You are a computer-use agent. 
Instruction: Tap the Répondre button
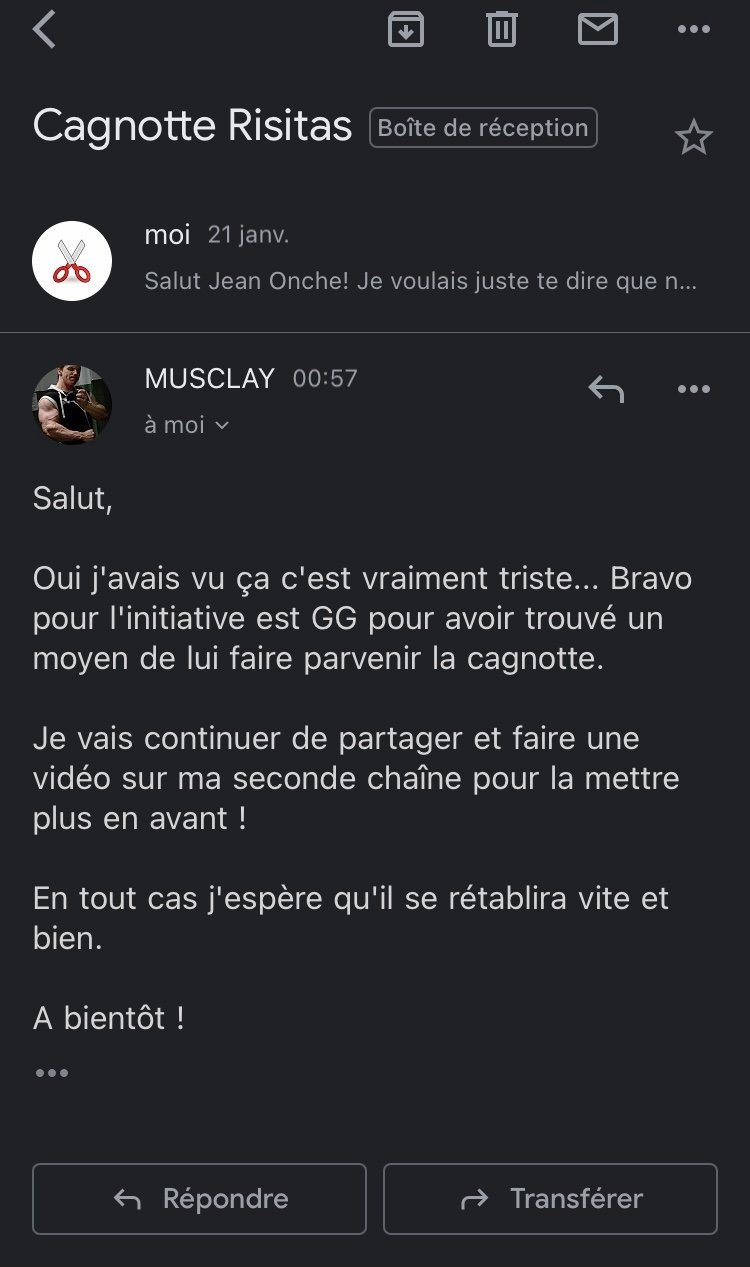199,1198
